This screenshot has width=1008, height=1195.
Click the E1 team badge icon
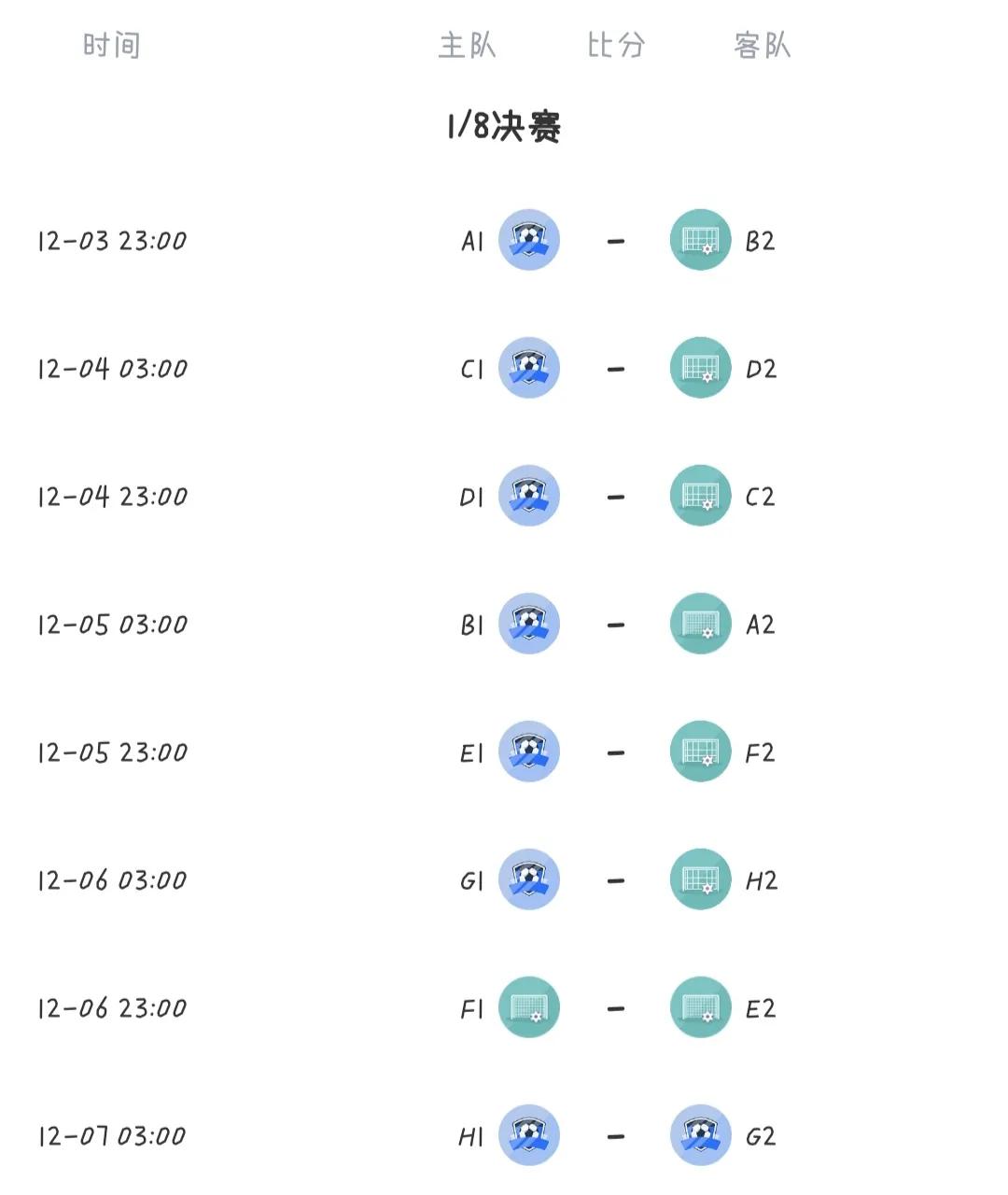(x=527, y=752)
